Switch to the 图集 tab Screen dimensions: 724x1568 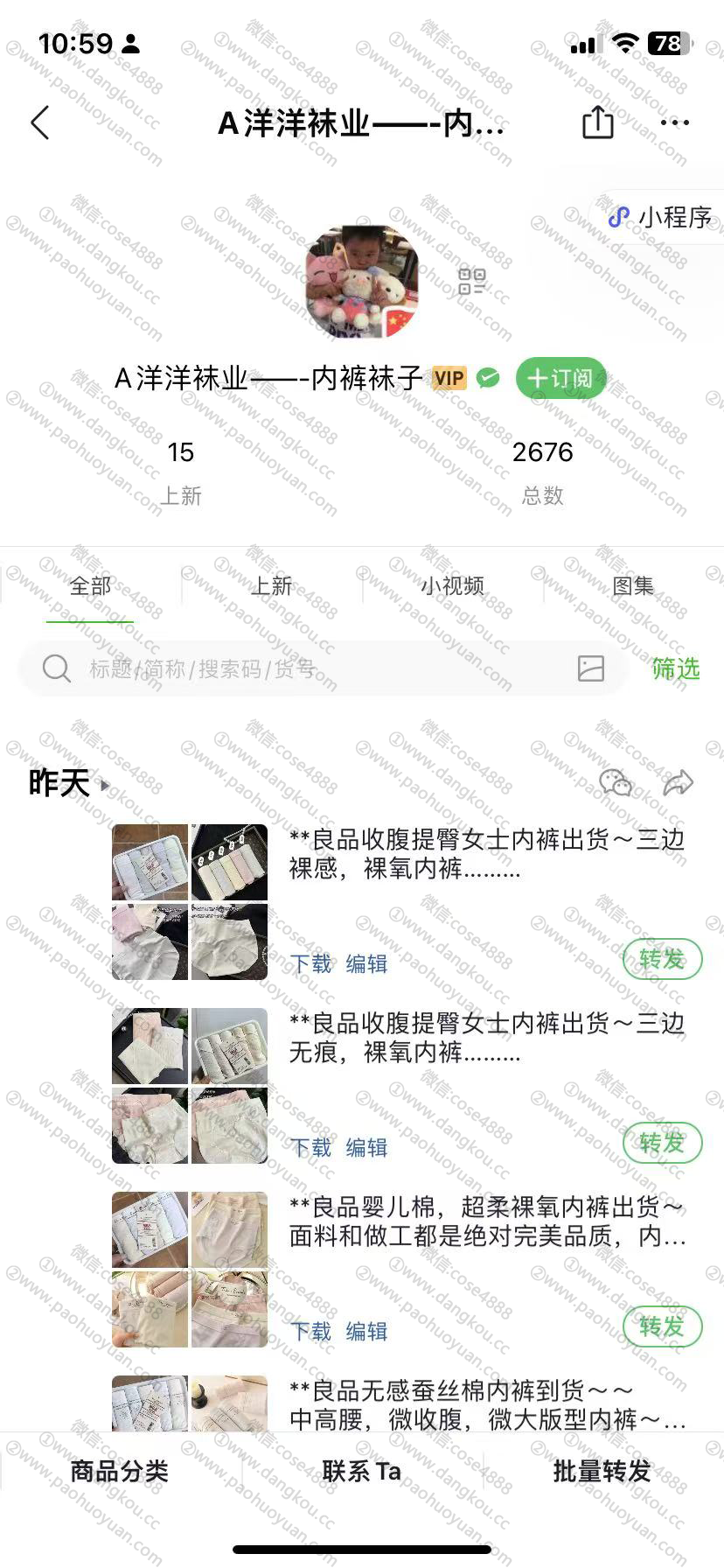point(633,585)
